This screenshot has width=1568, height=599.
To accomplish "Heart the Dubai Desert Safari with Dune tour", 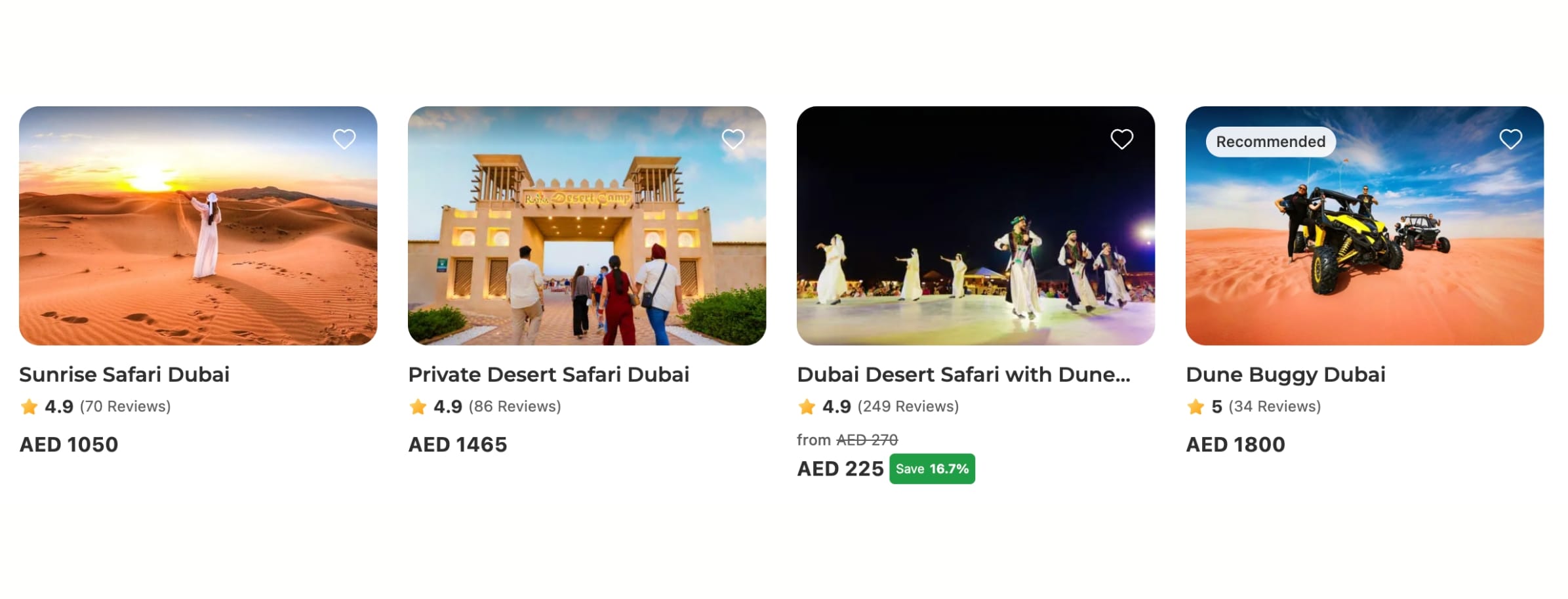I will point(1121,139).
